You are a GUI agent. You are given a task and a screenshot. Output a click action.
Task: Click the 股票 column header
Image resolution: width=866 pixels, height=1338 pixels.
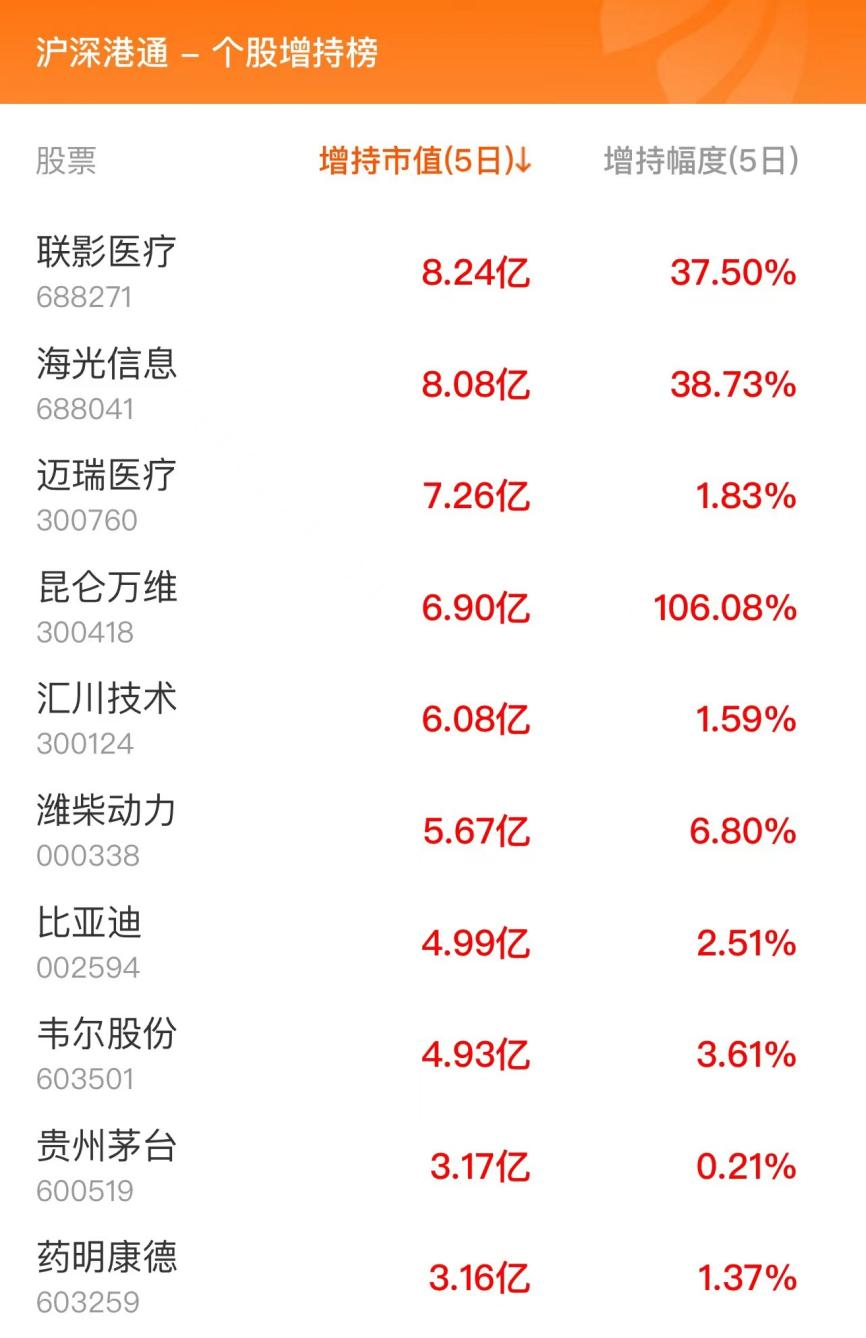63,158
